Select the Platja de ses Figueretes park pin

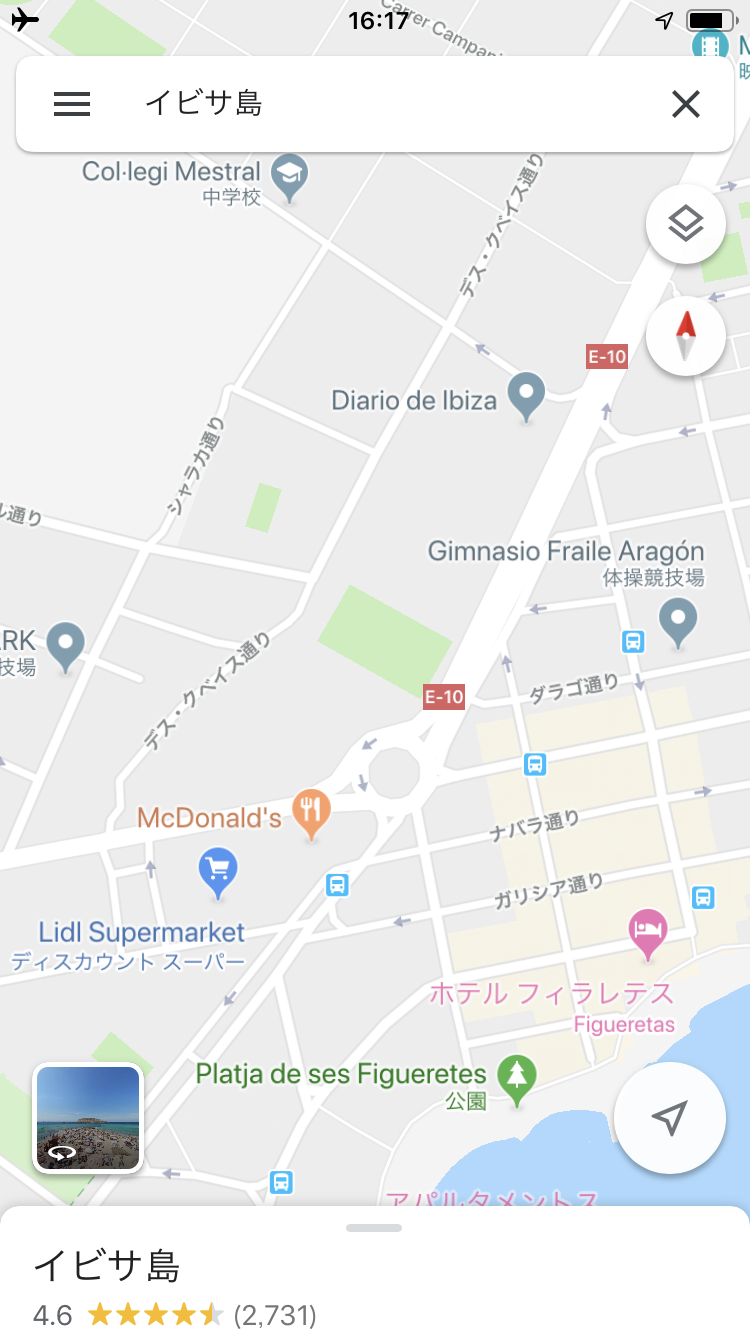click(x=517, y=1078)
